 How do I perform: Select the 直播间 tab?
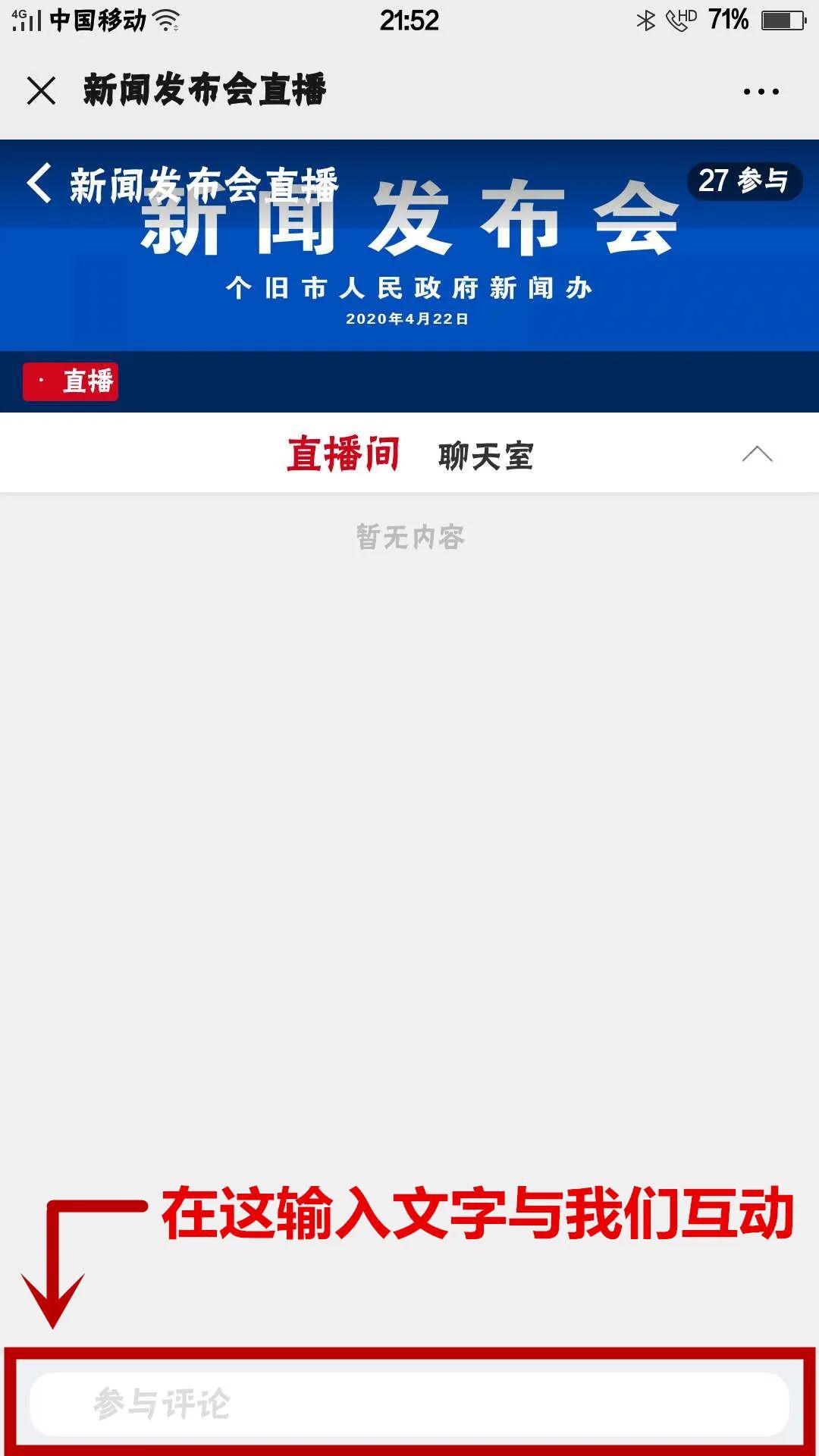coord(343,454)
